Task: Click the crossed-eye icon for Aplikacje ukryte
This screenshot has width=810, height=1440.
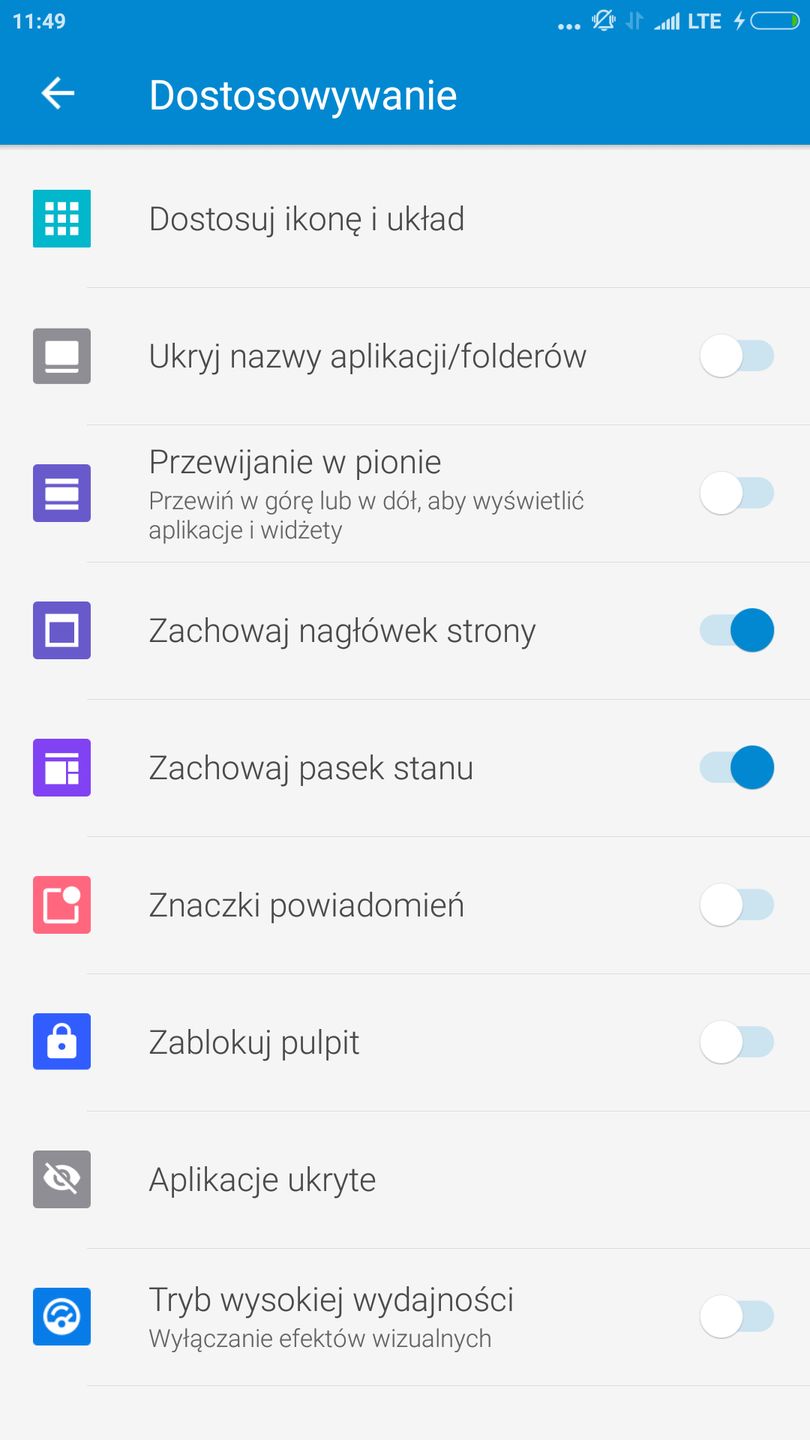Action: click(61, 1179)
